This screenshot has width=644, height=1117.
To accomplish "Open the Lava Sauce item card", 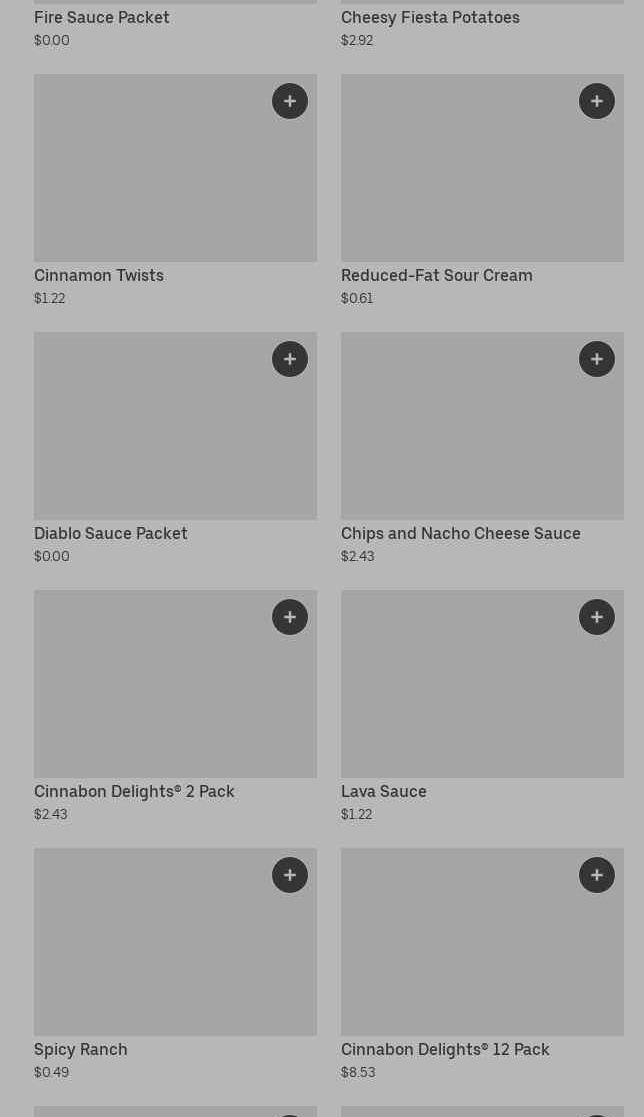I will point(460,700).
